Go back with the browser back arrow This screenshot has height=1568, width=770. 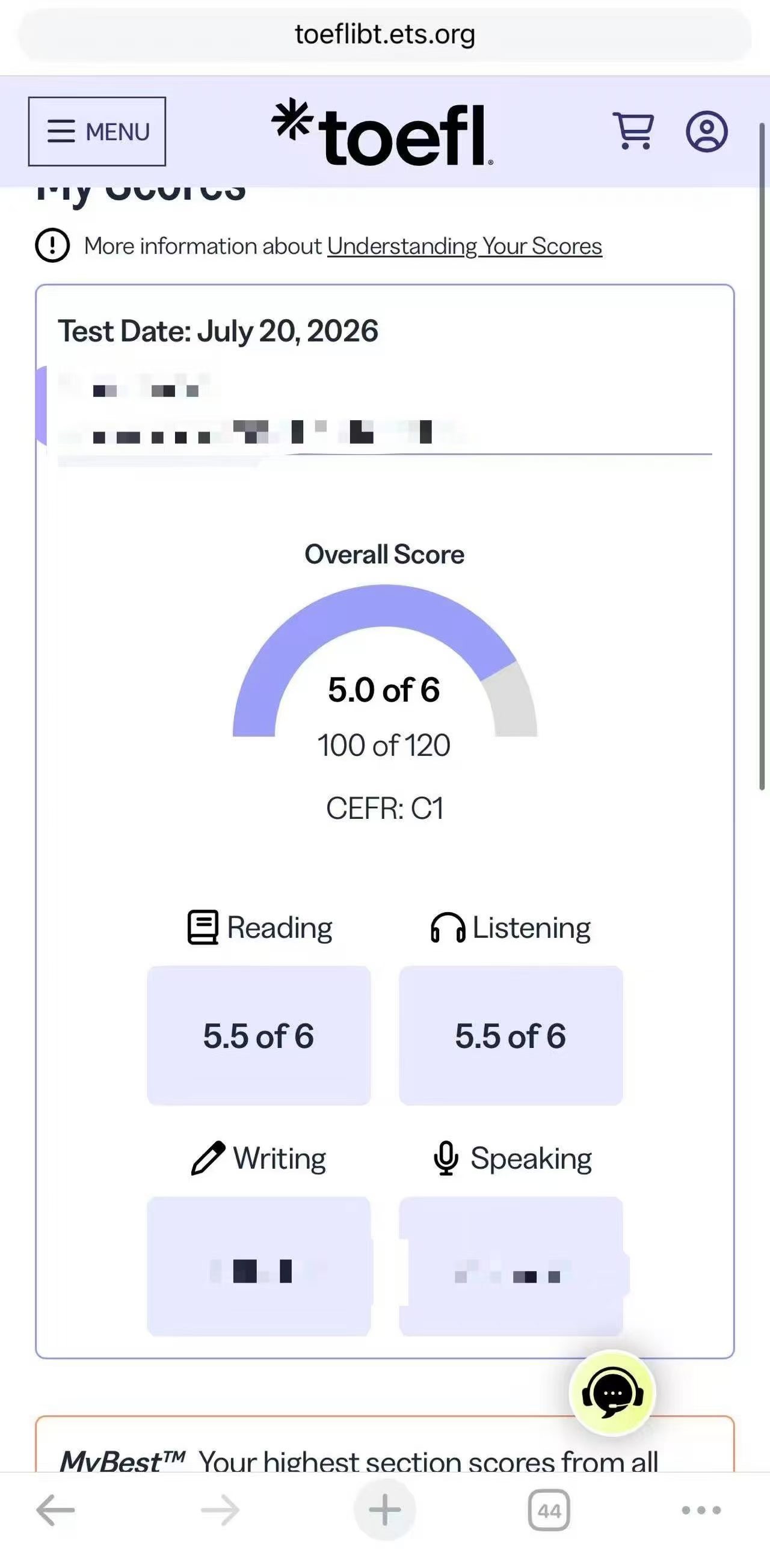click(55, 1510)
